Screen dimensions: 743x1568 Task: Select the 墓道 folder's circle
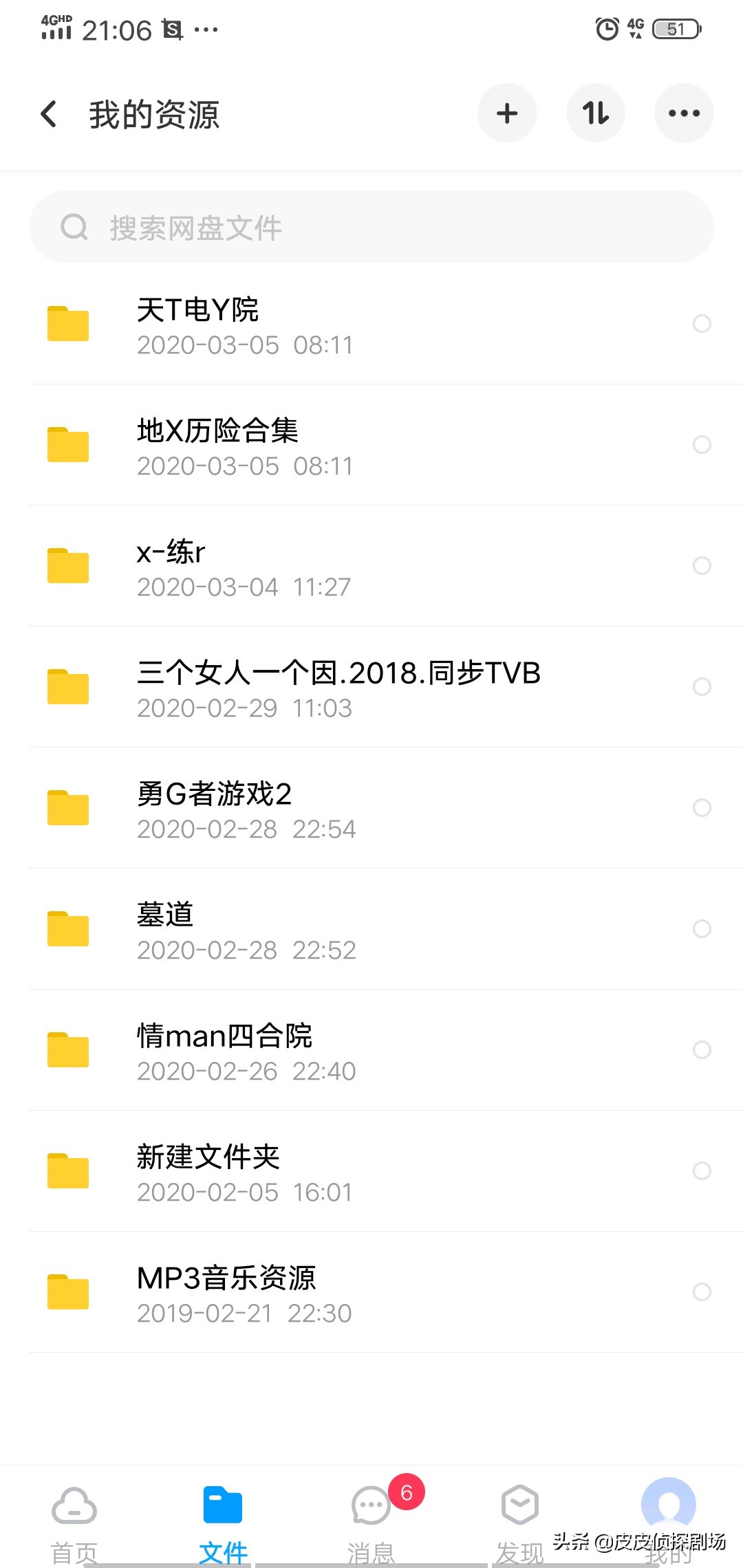(702, 929)
